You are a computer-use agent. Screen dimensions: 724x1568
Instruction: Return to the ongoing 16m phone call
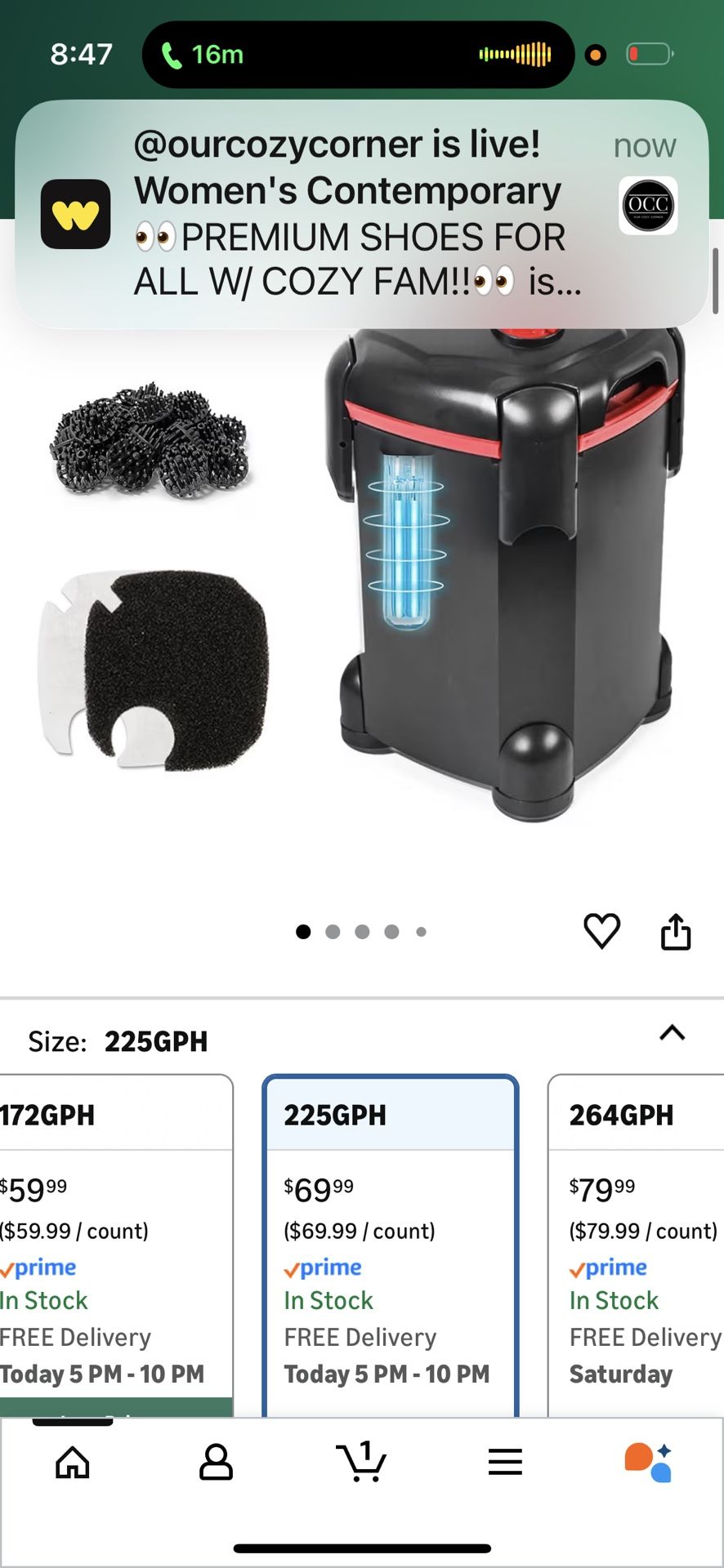click(203, 55)
